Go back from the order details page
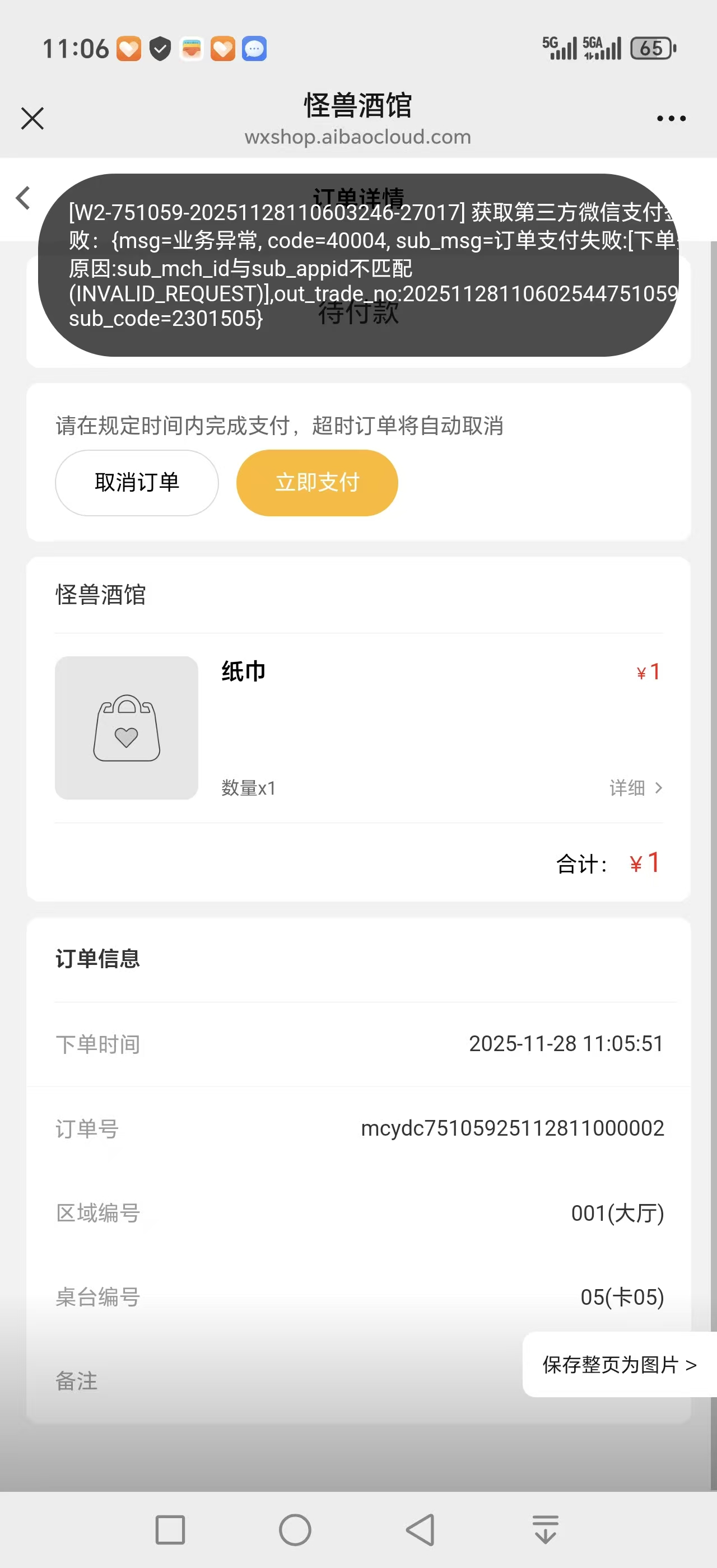Screen dimensions: 717x1568 click(x=23, y=198)
